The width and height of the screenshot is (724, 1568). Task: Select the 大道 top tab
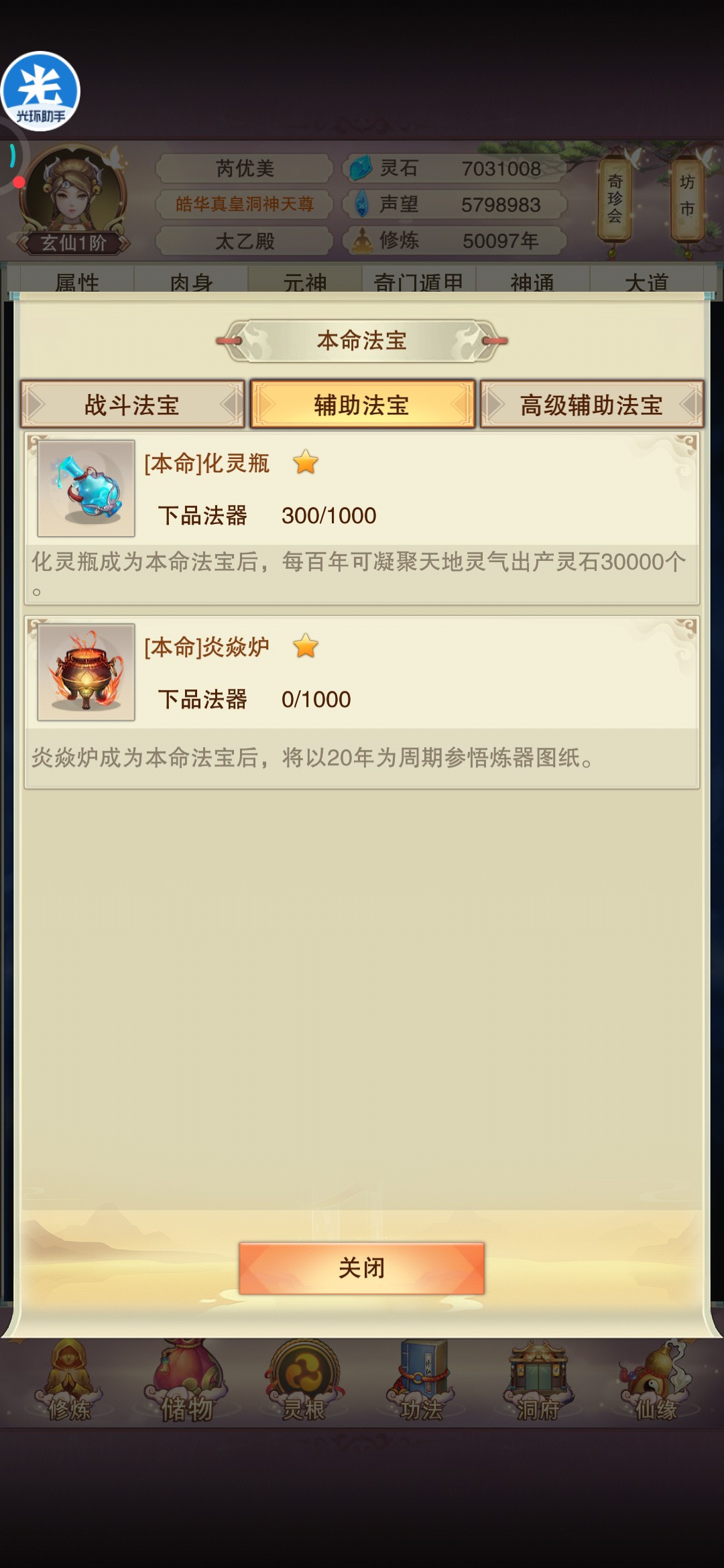646,281
